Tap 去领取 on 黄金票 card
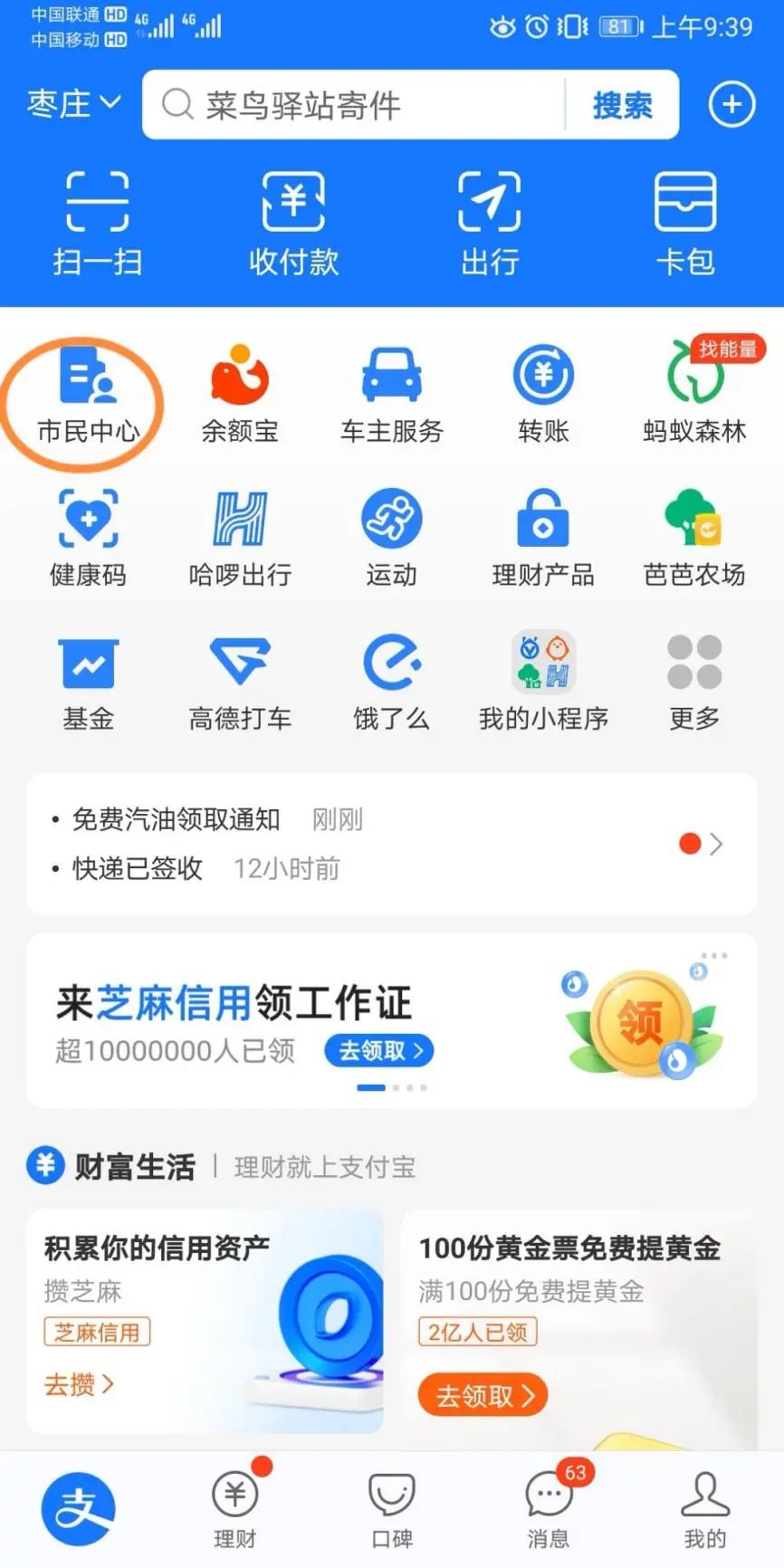 [x=483, y=1396]
